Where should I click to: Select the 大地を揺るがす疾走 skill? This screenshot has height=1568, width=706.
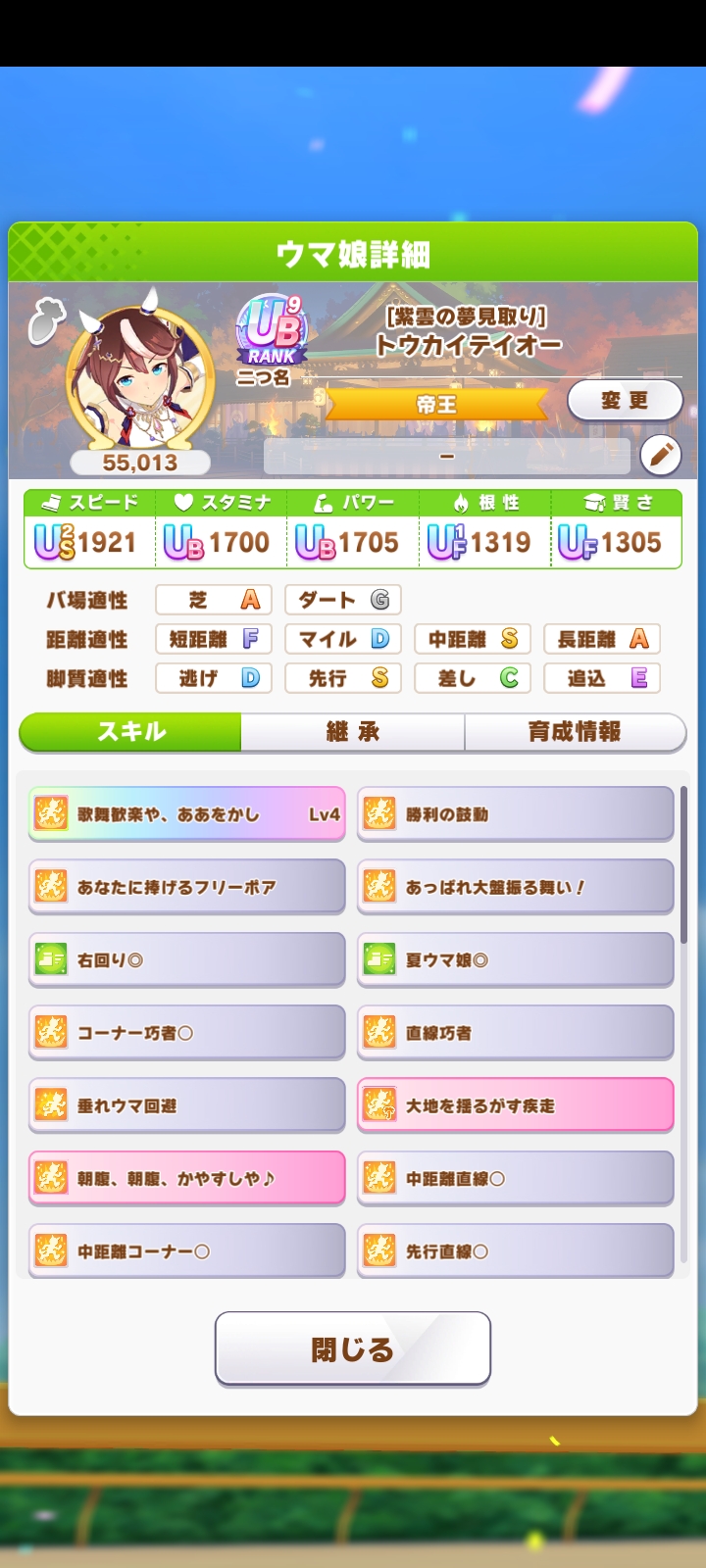coord(516,1105)
